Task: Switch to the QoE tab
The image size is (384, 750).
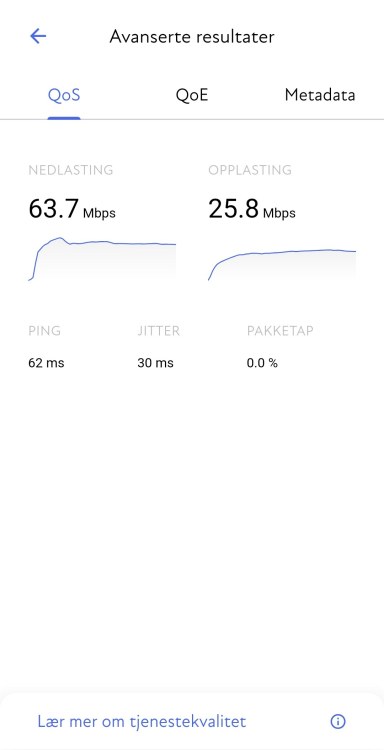Action: point(192,95)
